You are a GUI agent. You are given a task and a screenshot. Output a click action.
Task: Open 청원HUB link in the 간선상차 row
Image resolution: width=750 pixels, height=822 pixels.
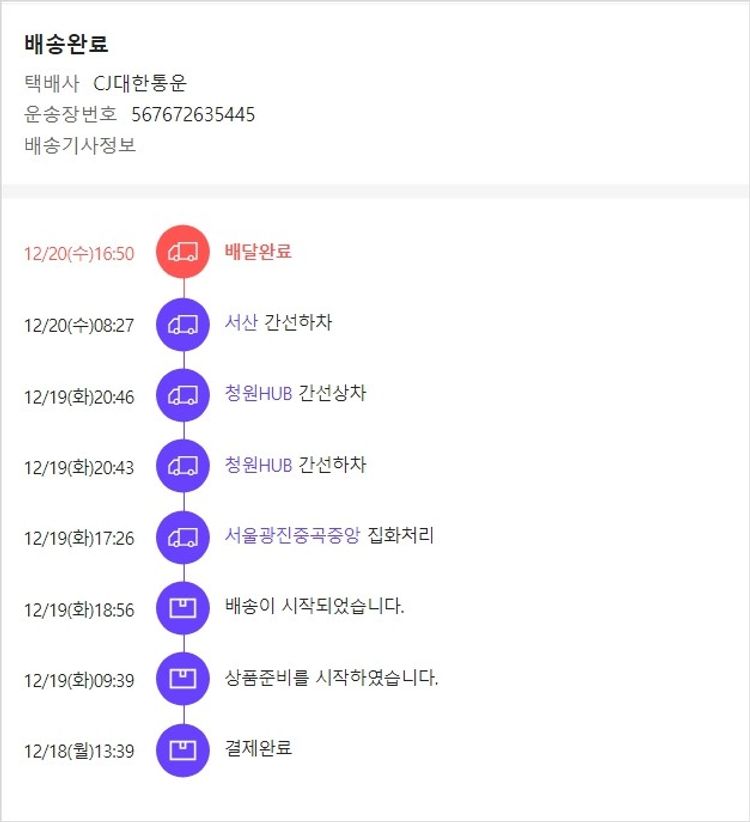[x=258, y=394]
